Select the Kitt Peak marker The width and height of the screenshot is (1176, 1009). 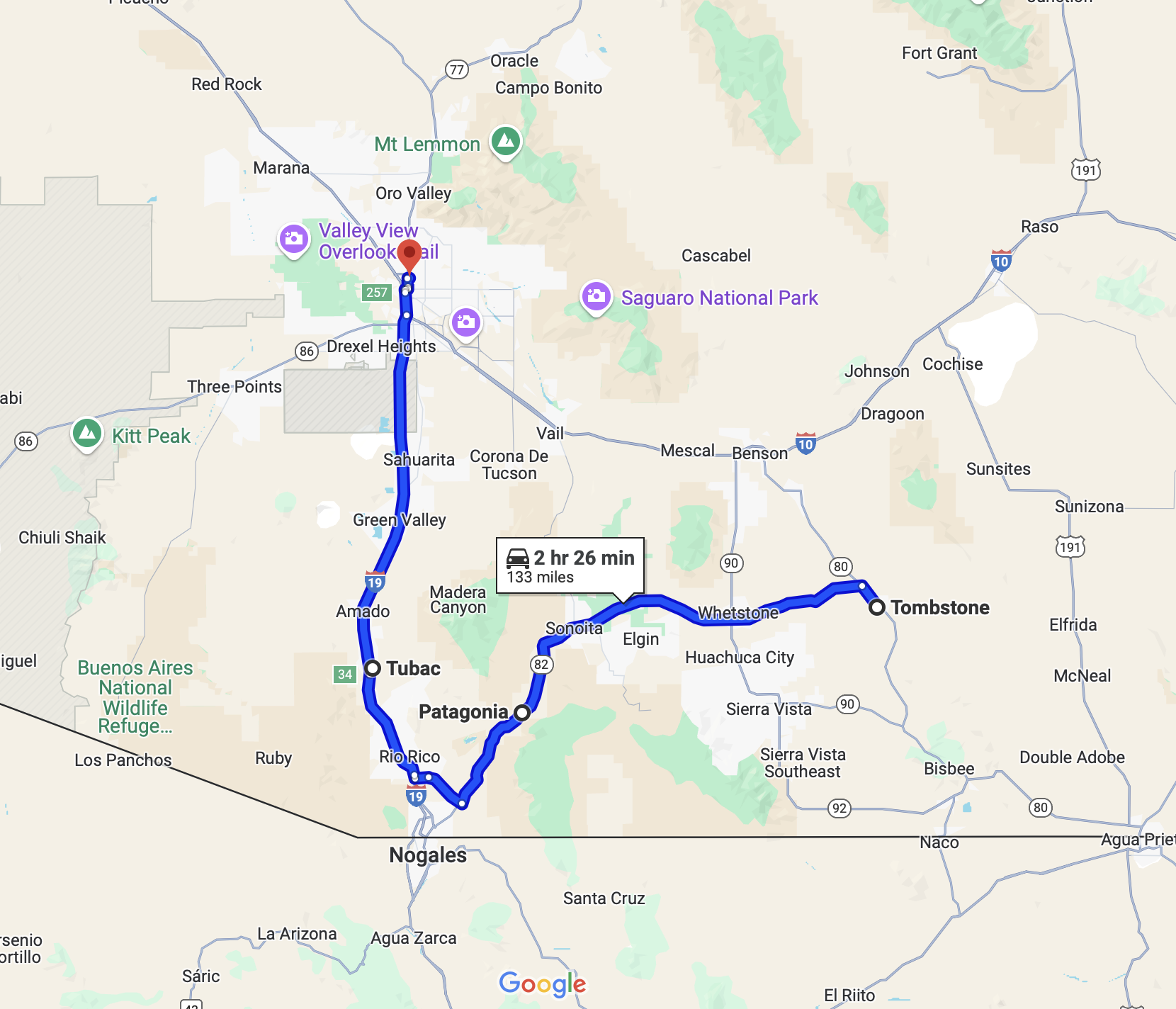(x=87, y=432)
